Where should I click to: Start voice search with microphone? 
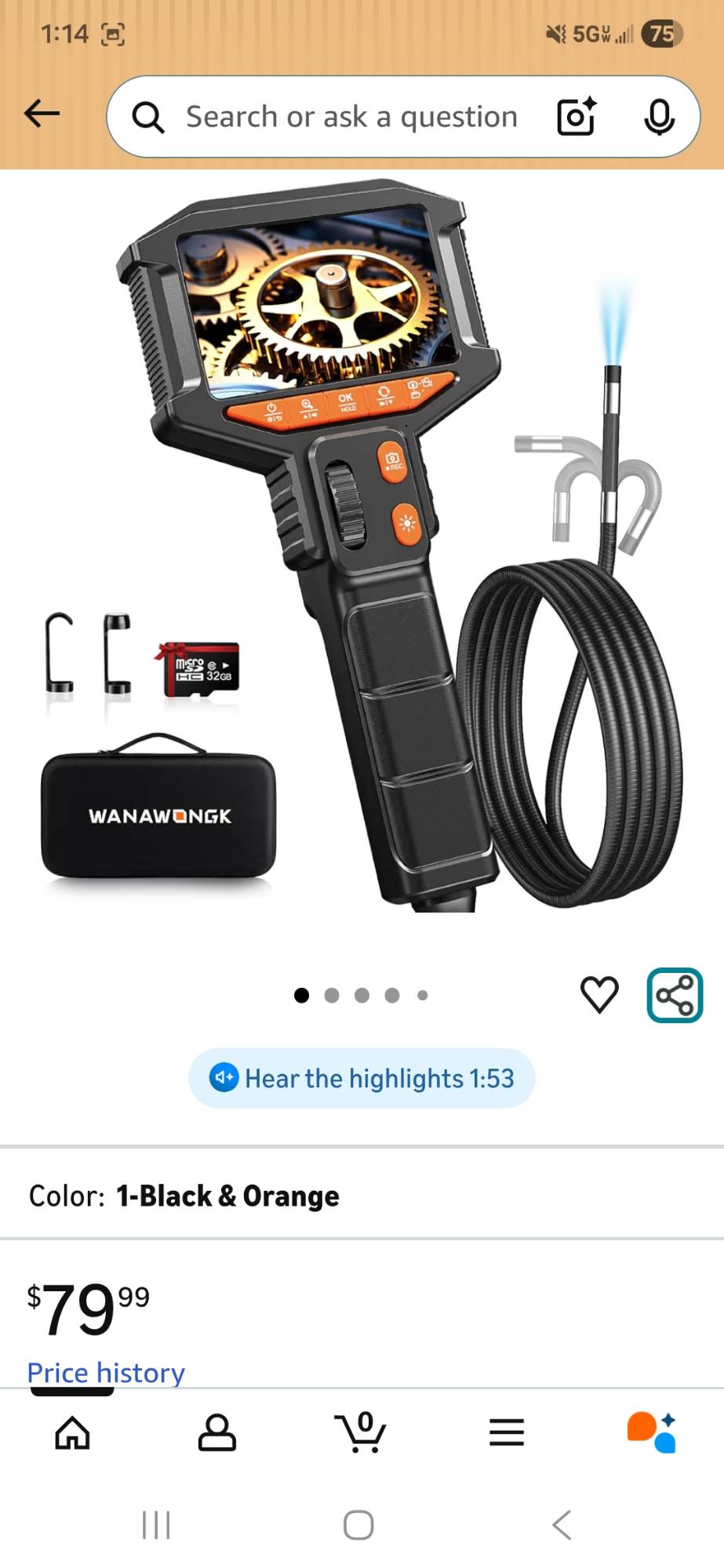(x=659, y=117)
